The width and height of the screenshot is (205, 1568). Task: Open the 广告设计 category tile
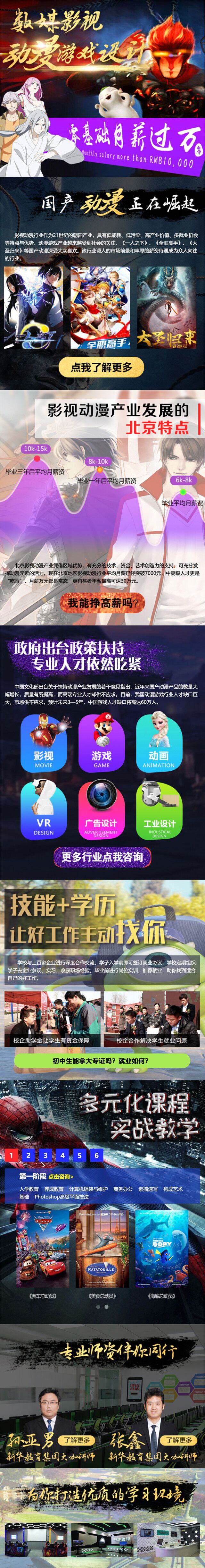pos(101,810)
